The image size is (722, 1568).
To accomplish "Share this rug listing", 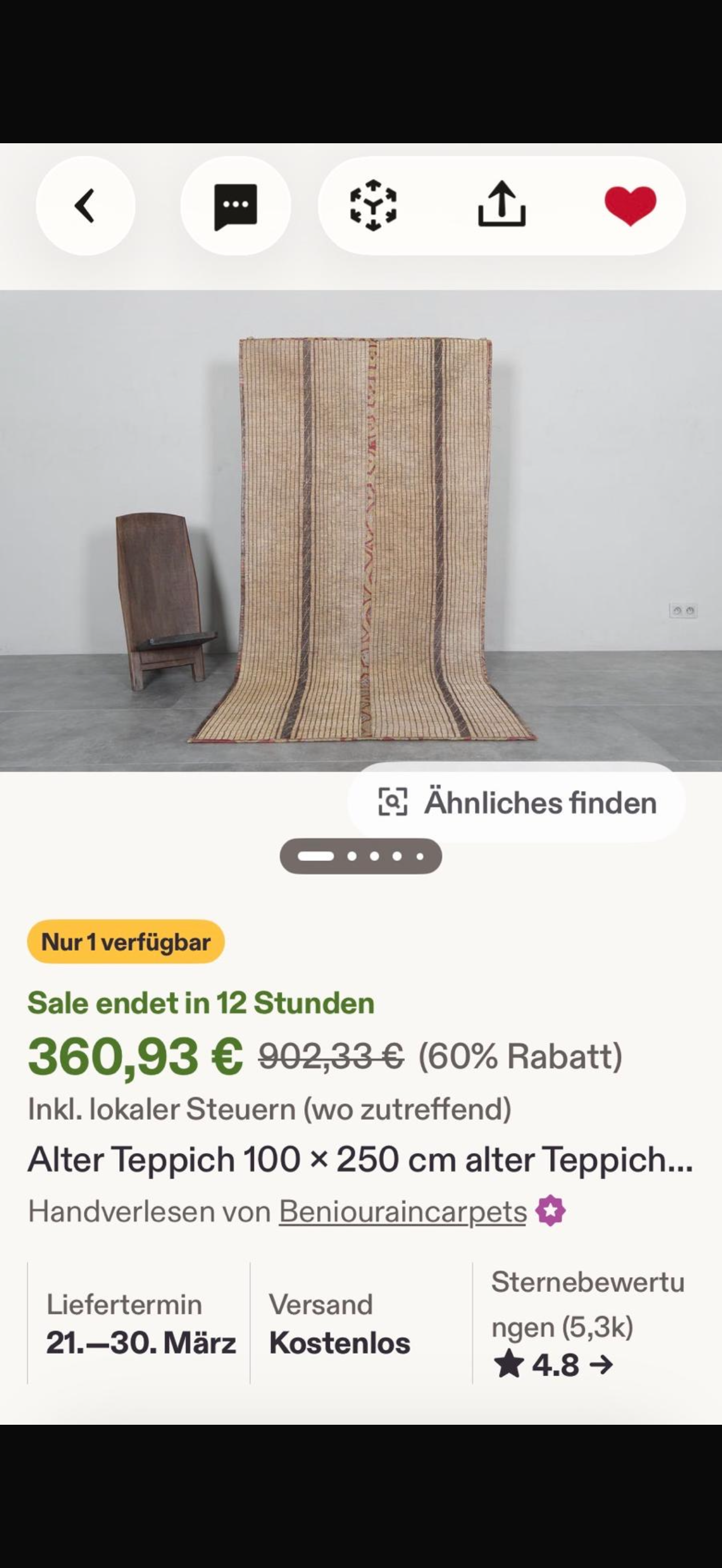I will pos(502,204).
